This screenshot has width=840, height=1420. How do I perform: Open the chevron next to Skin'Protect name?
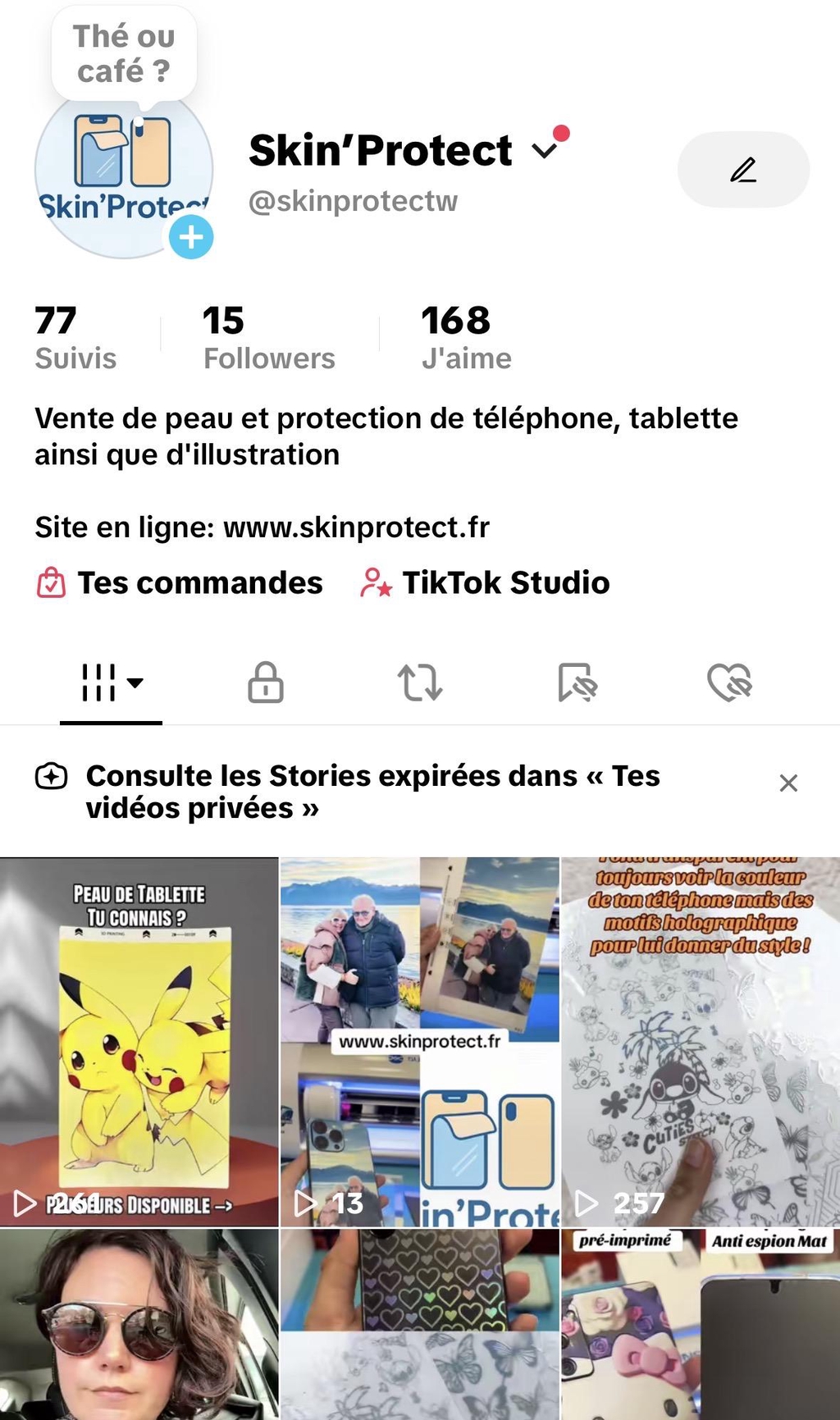[x=544, y=149]
